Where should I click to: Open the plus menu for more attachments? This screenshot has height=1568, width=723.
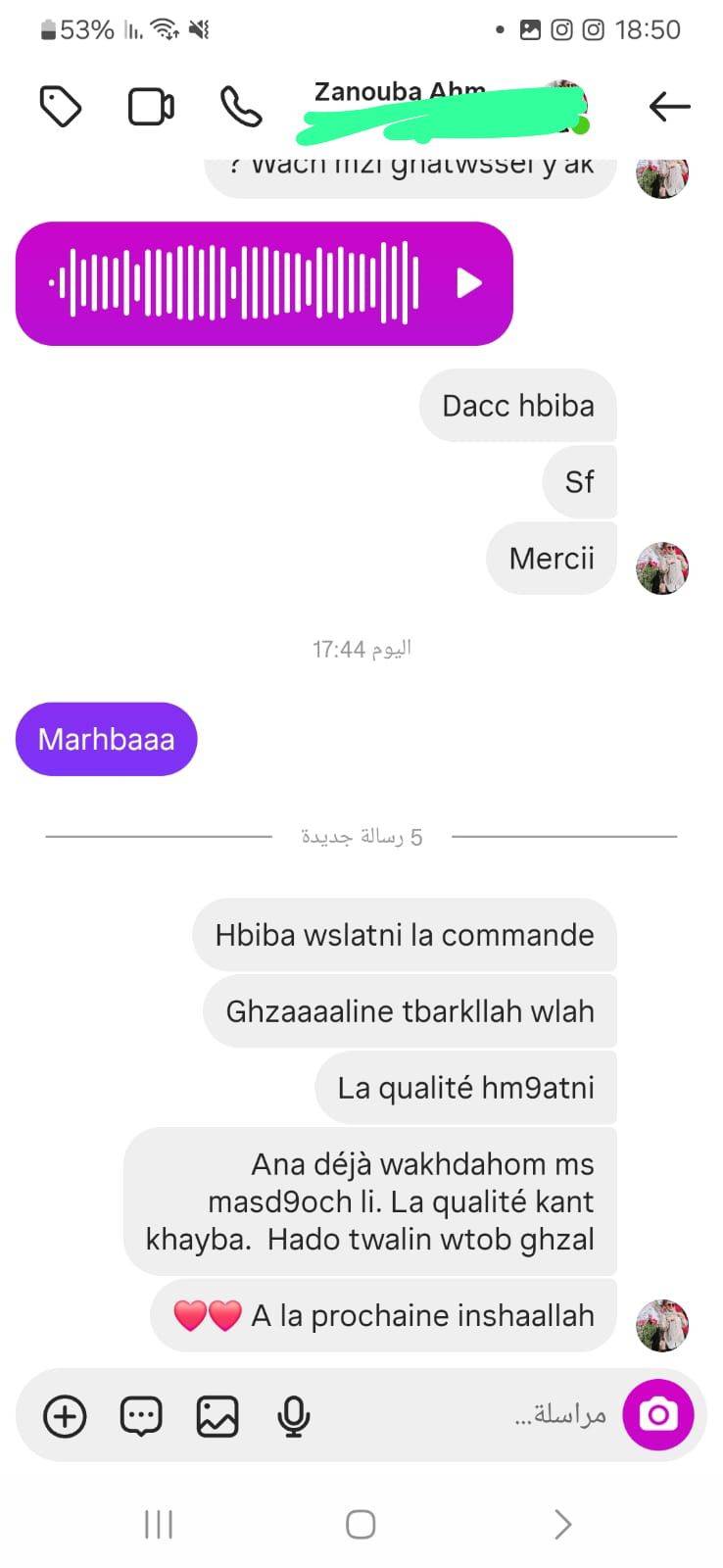pos(65,1416)
